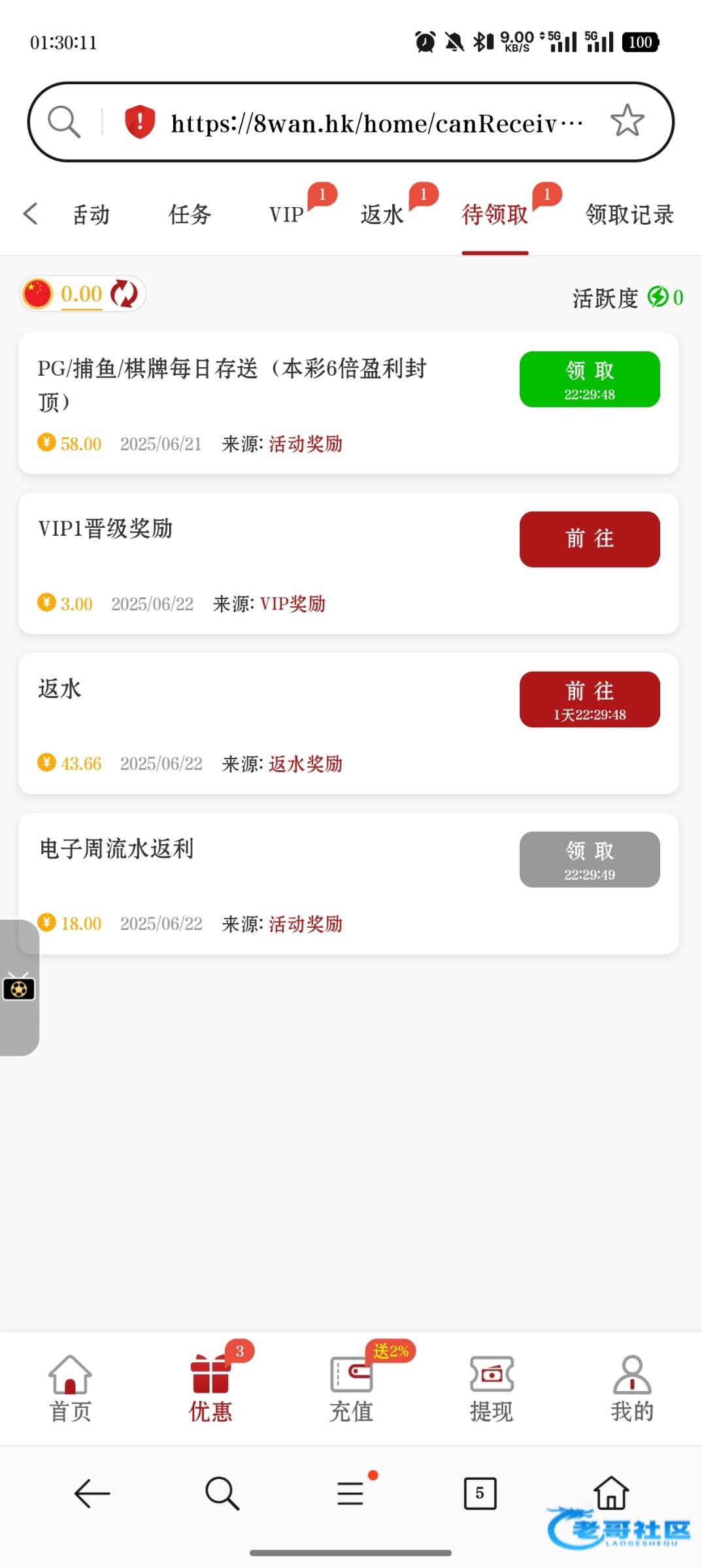702x1568 pixels.
Task: Tap the back arrow beside 活动 tab
Action: pyautogui.click(x=30, y=214)
